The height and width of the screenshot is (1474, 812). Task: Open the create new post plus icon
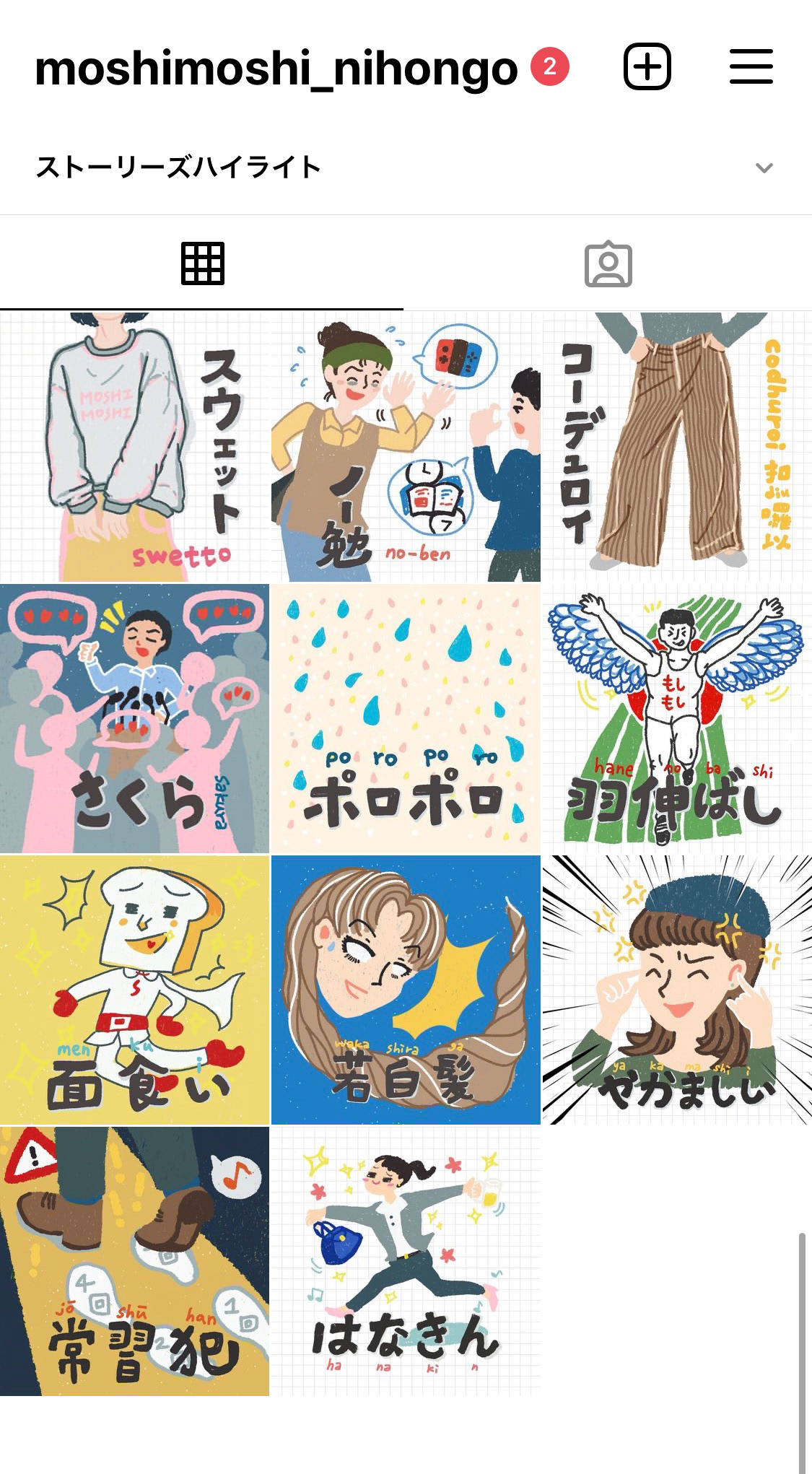coord(647,66)
